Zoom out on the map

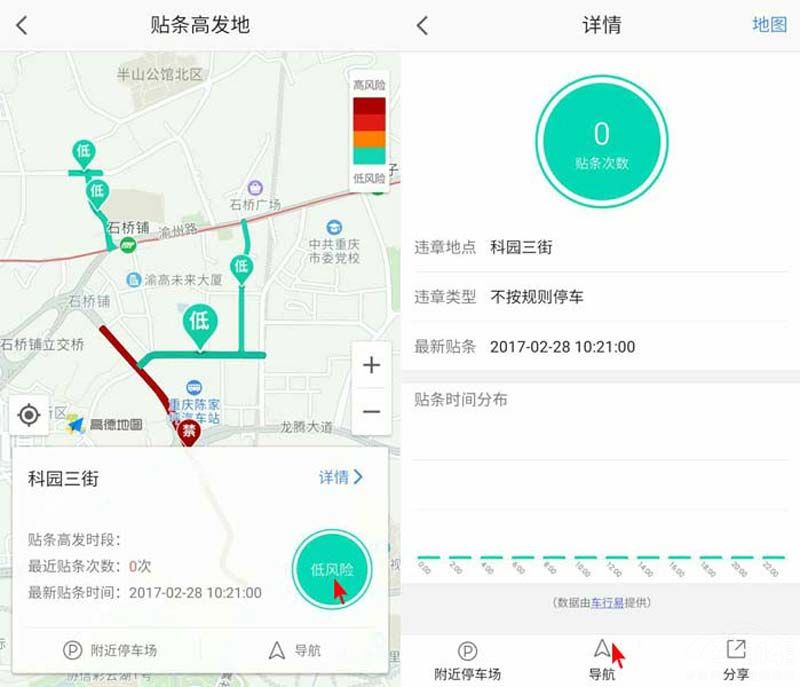click(371, 411)
